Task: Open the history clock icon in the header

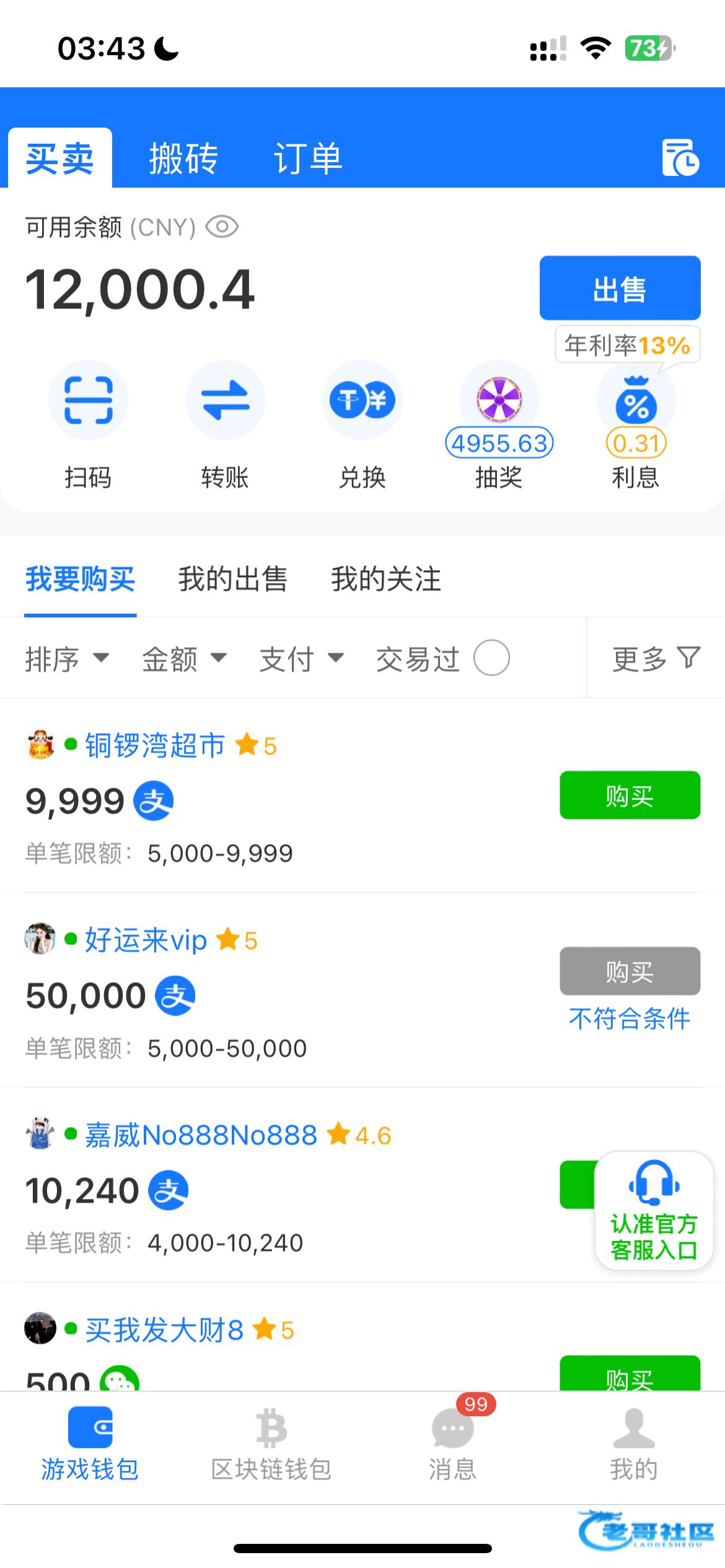Action: tap(680, 158)
